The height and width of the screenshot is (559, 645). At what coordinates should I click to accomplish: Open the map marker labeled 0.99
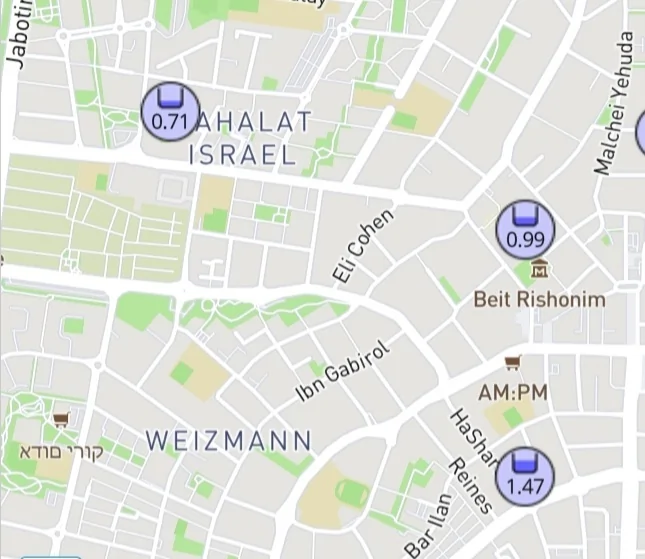(x=526, y=229)
